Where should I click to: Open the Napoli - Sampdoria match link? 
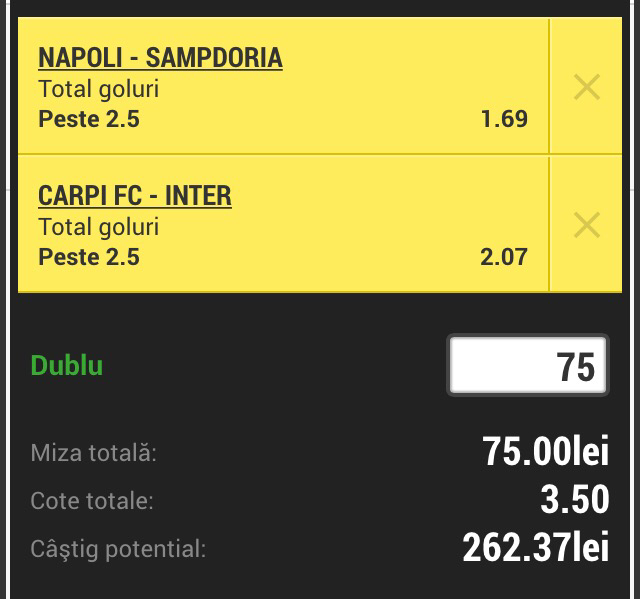(x=160, y=58)
